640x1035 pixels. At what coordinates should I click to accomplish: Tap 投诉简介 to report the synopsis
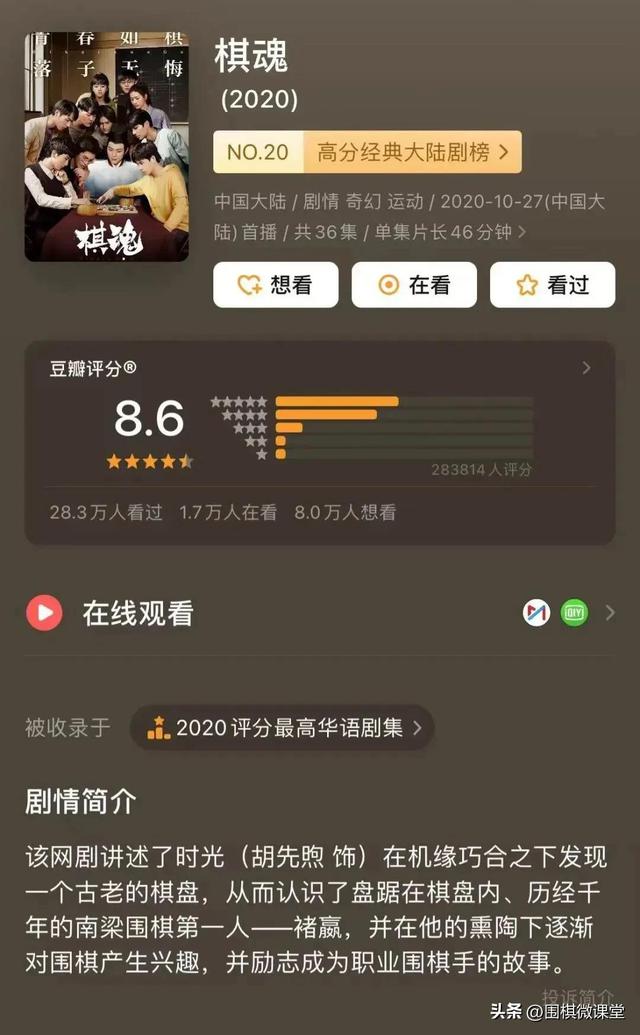(x=578, y=995)
